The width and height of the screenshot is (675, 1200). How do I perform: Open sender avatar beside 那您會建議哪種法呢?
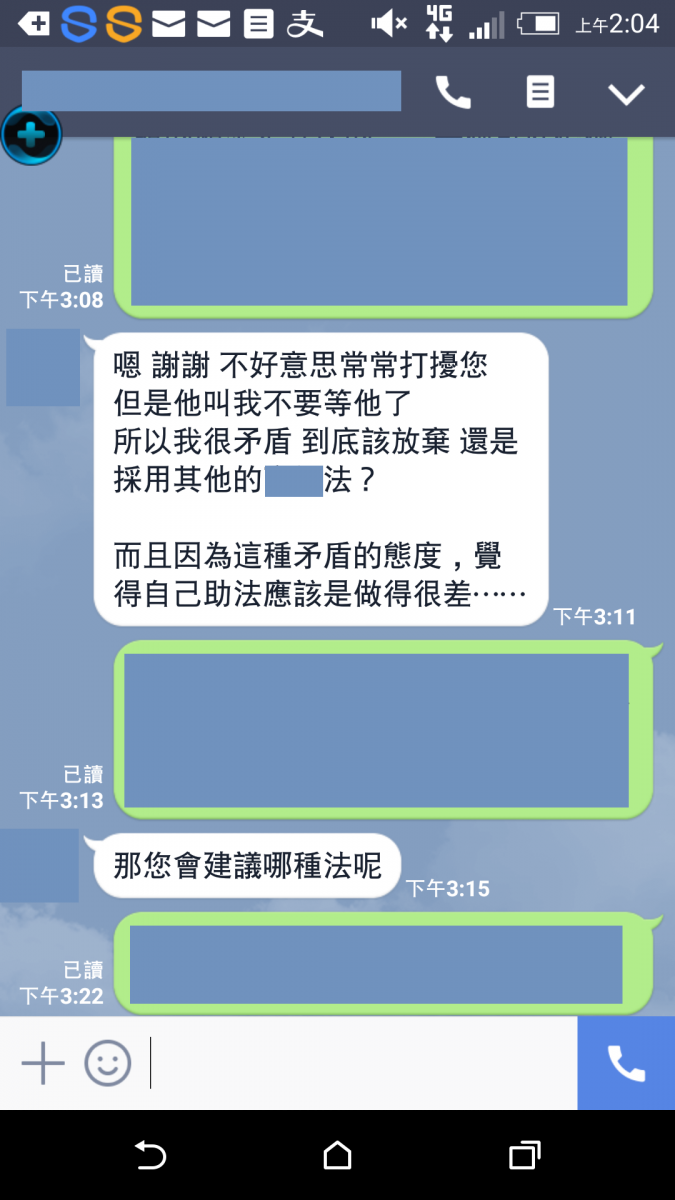click(x=40, y=865)
